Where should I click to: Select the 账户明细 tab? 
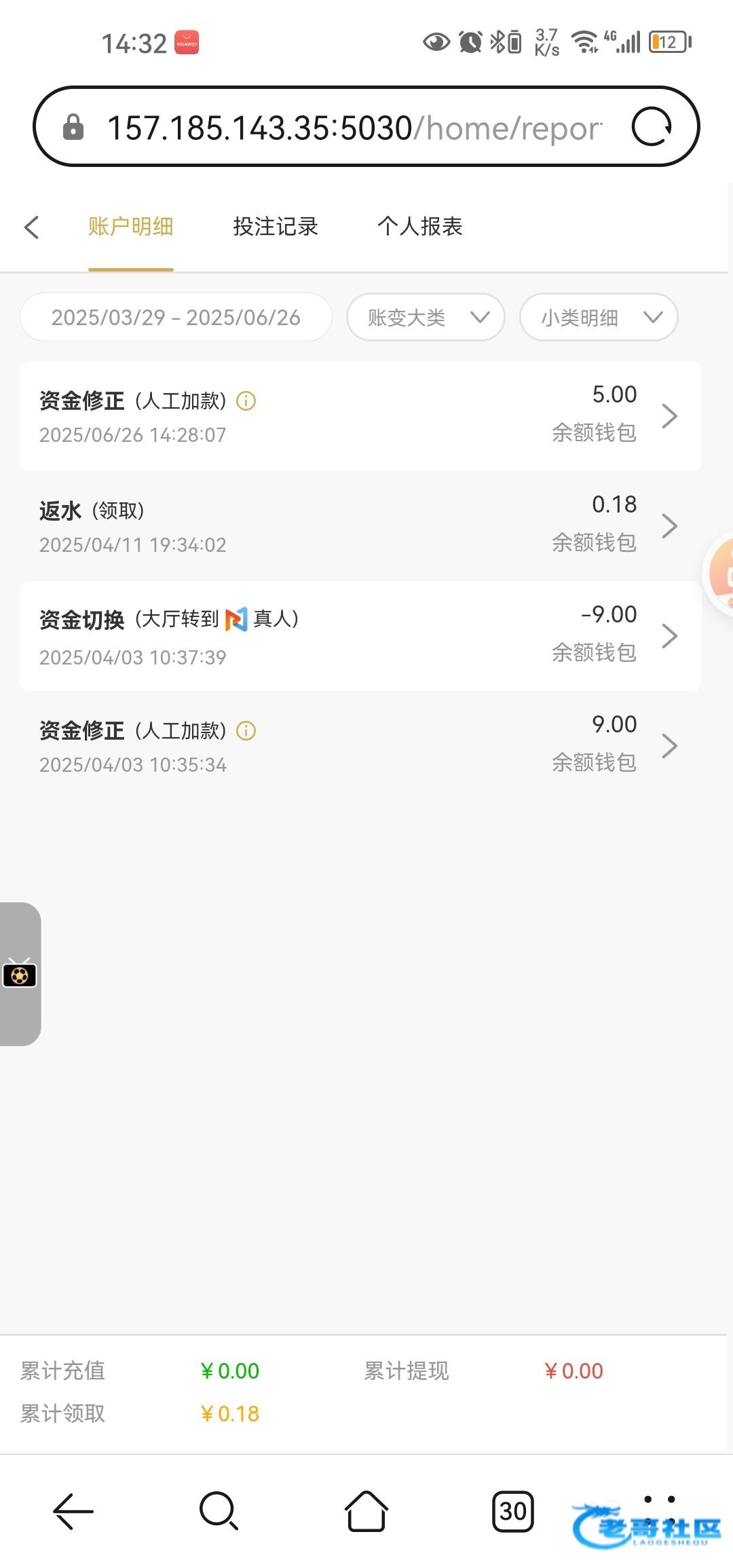pyautogui.click(x=131, y=226)
